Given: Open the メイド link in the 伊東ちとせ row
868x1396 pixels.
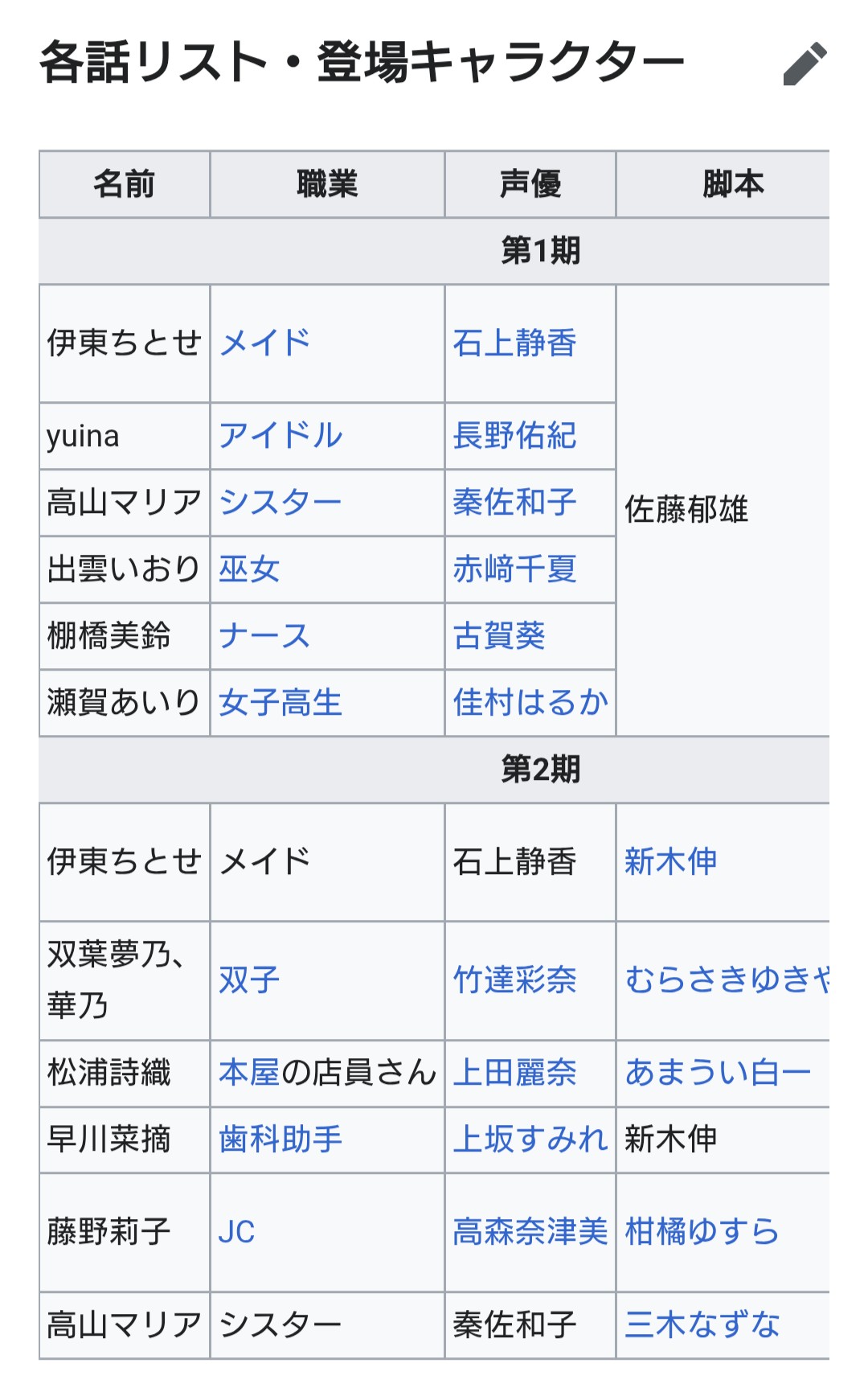Looking at the screenshot, I should pyautogui.click(x=264, y=343).
